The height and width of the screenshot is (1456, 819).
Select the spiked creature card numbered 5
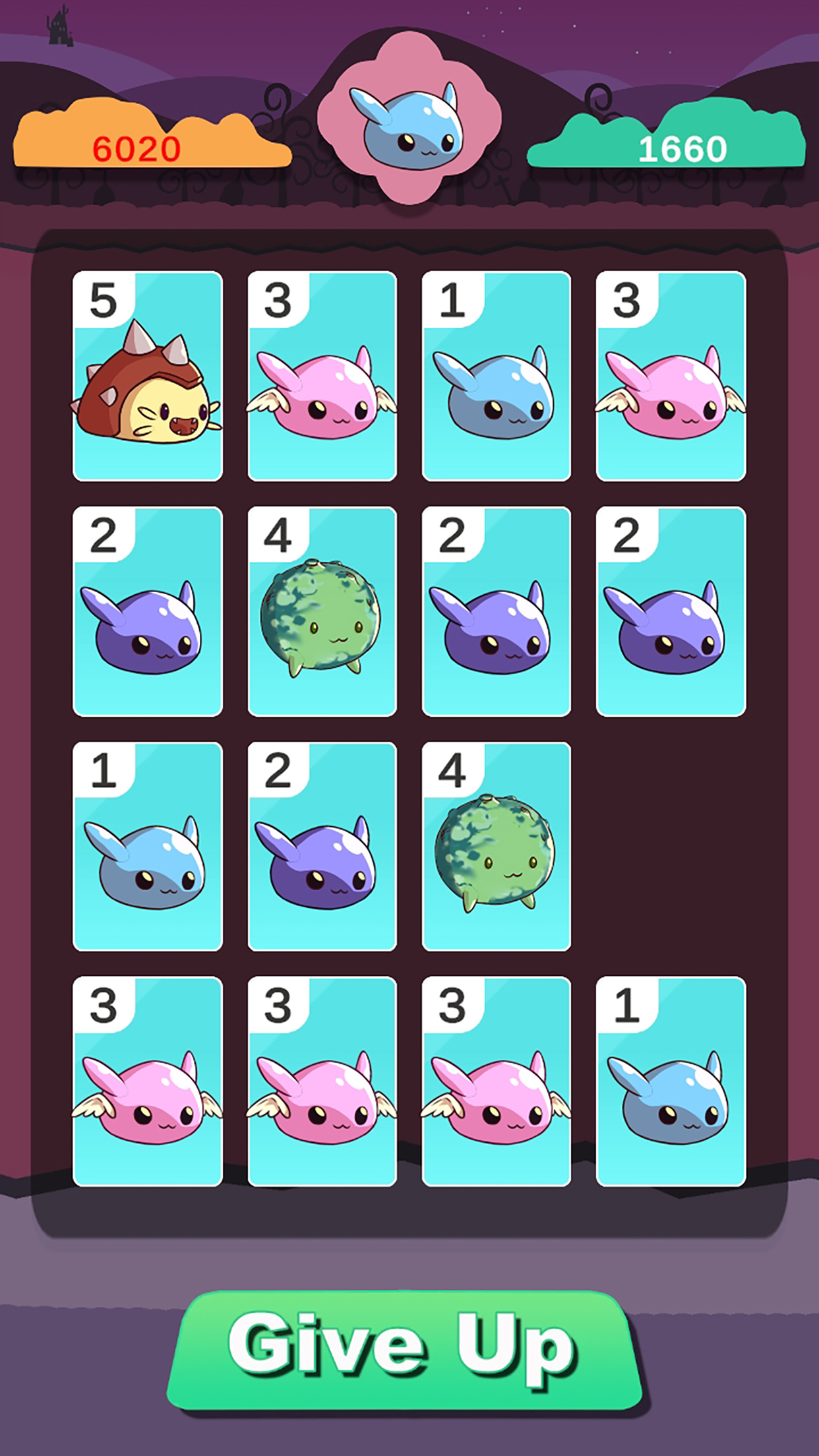click(148, 376)
